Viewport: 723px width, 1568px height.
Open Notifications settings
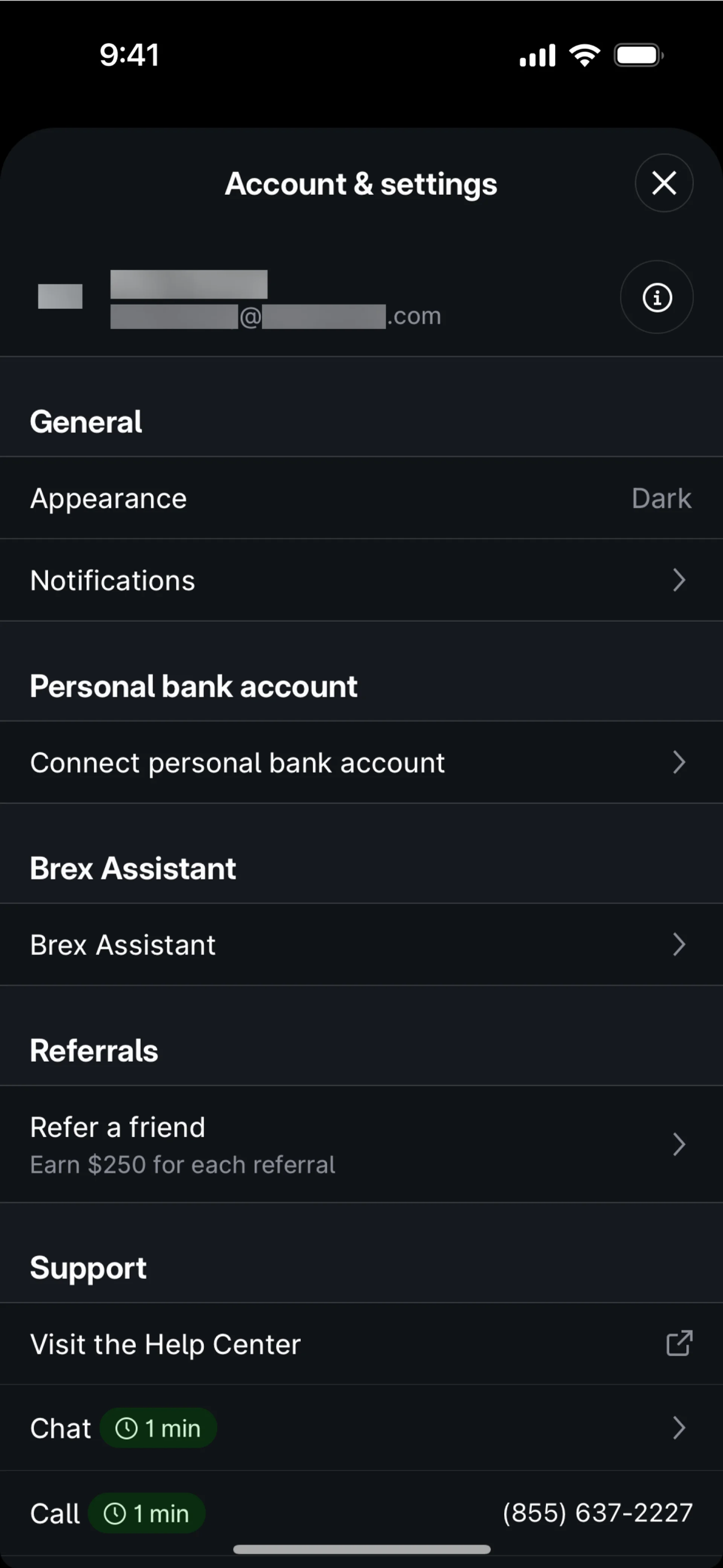pos(361,580)
